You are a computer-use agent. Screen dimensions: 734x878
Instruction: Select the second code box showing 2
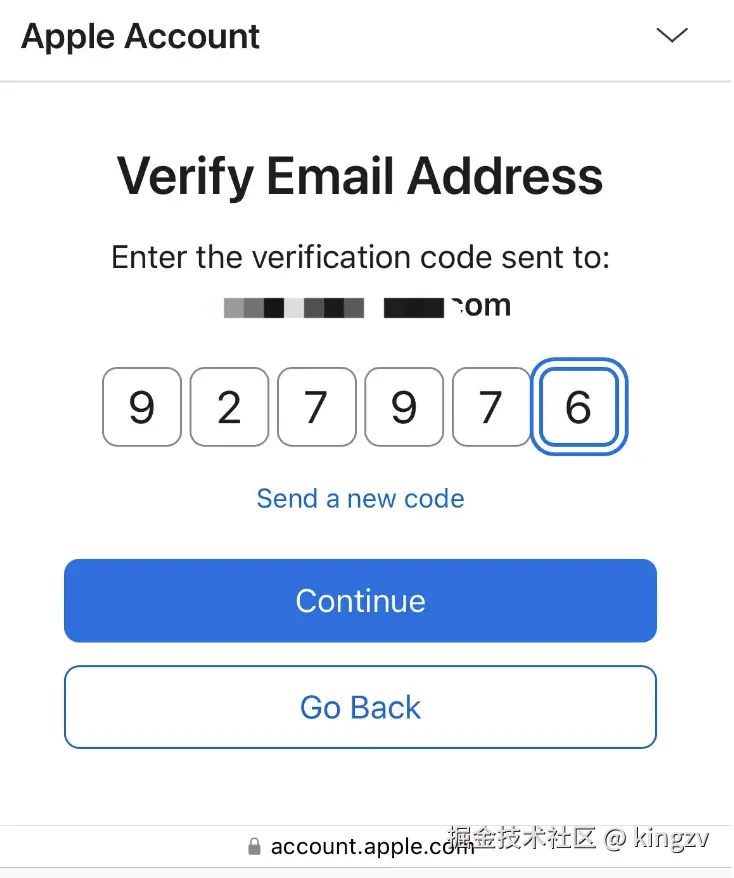point(229,407)
